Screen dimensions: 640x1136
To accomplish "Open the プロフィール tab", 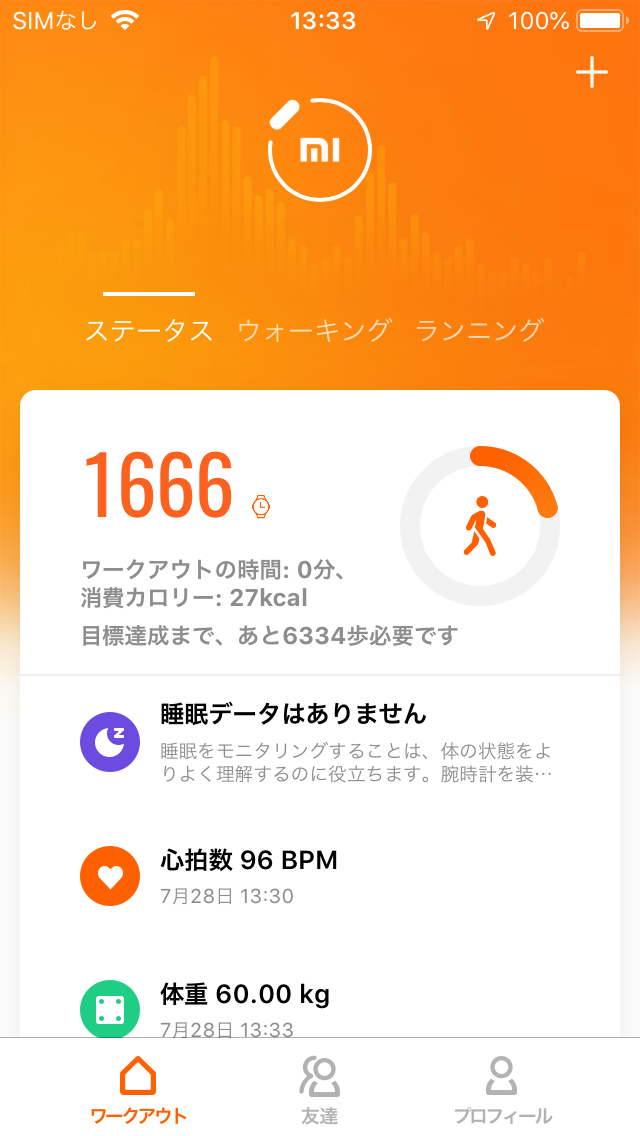I will (502, 1088).
